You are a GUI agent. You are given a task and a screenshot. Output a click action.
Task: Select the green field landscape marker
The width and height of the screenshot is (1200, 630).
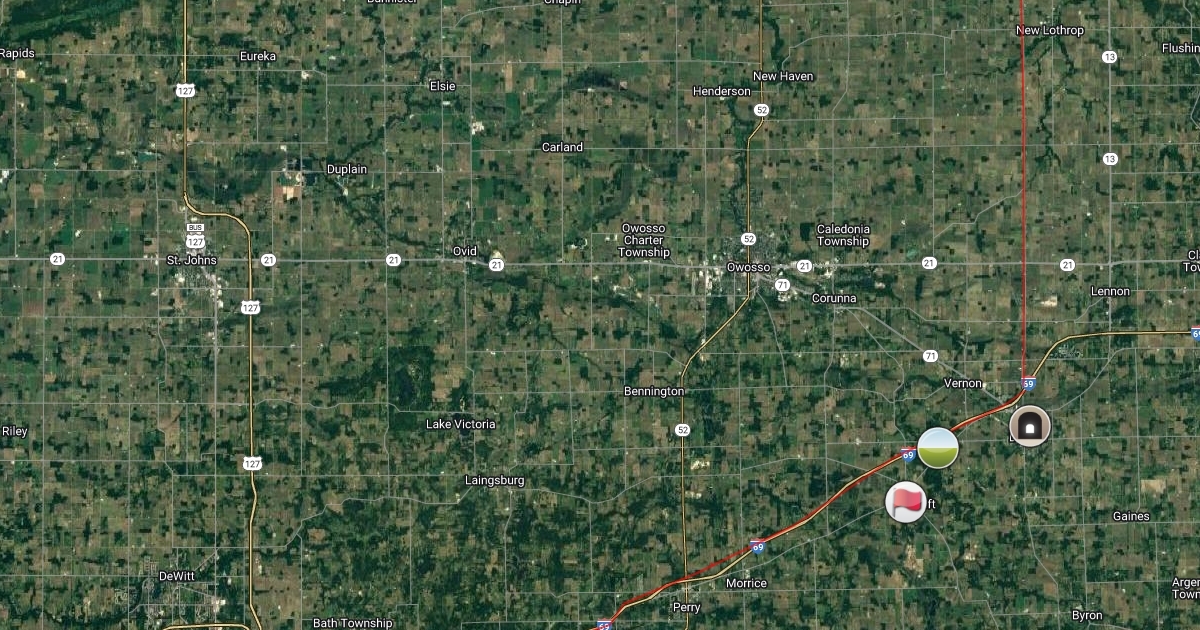tap(938, 447)
